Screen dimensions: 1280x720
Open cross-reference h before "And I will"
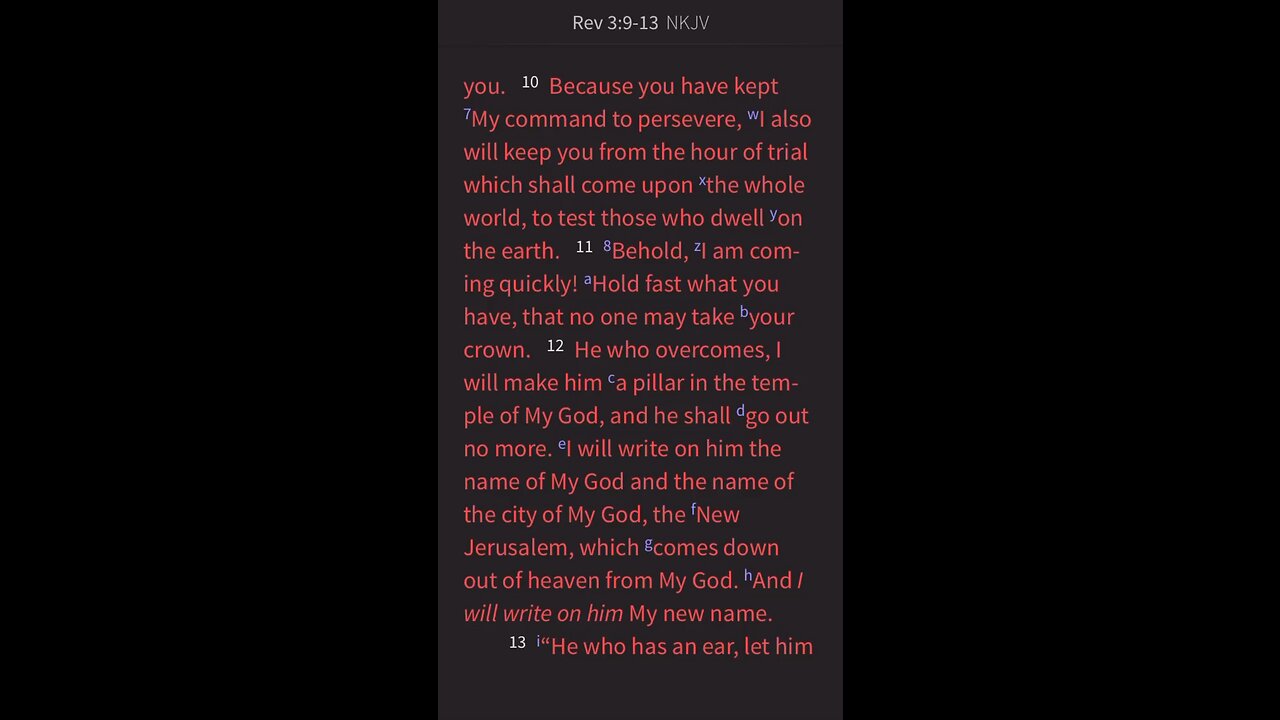click(x=748, y=576)
